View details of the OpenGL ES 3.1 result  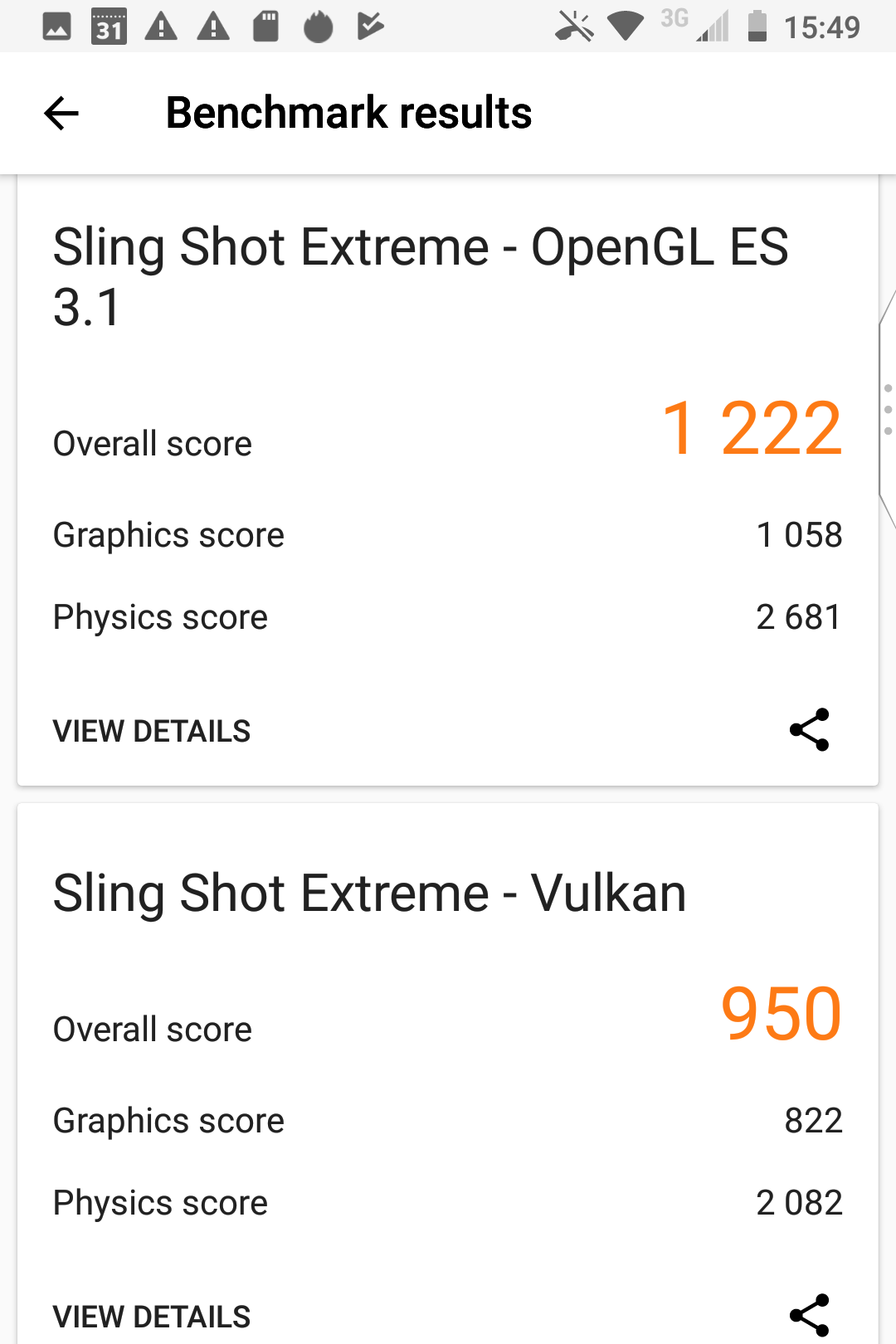pos(152,731)
